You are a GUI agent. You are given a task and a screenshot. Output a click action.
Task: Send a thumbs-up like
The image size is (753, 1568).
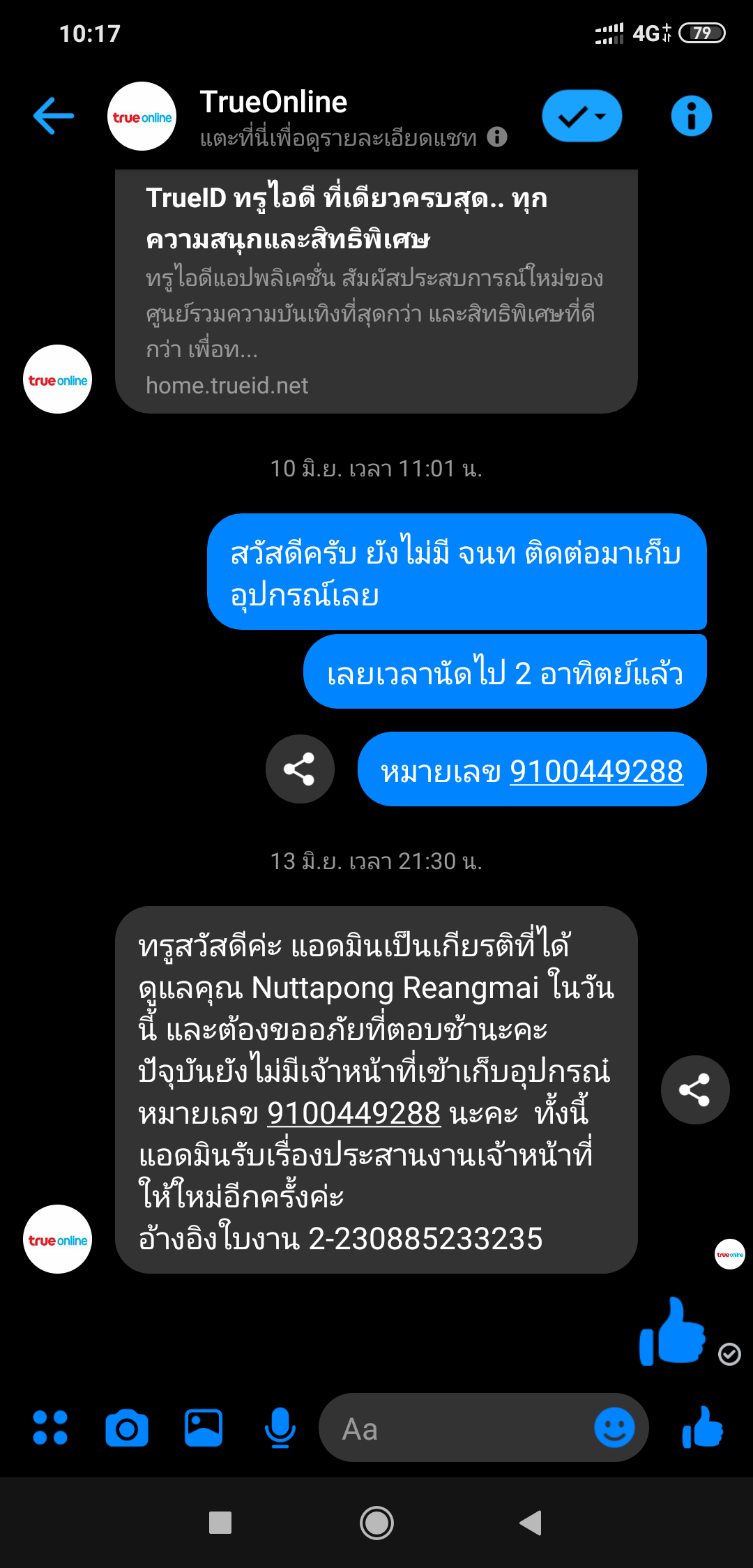coord(703,1428)
